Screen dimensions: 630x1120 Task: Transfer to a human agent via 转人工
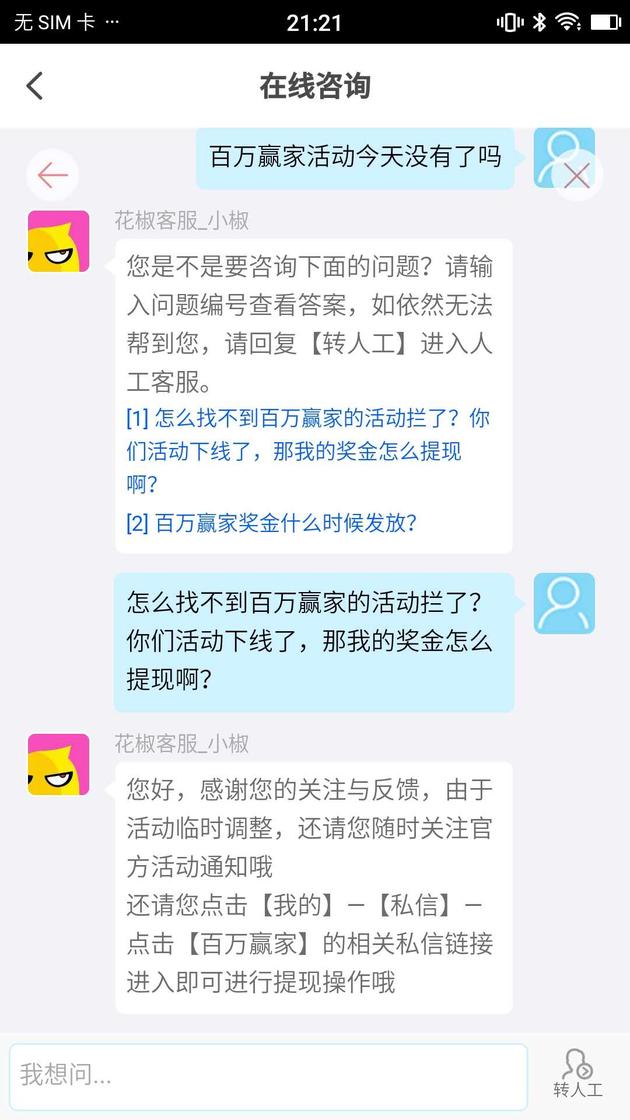point(578,1074)
